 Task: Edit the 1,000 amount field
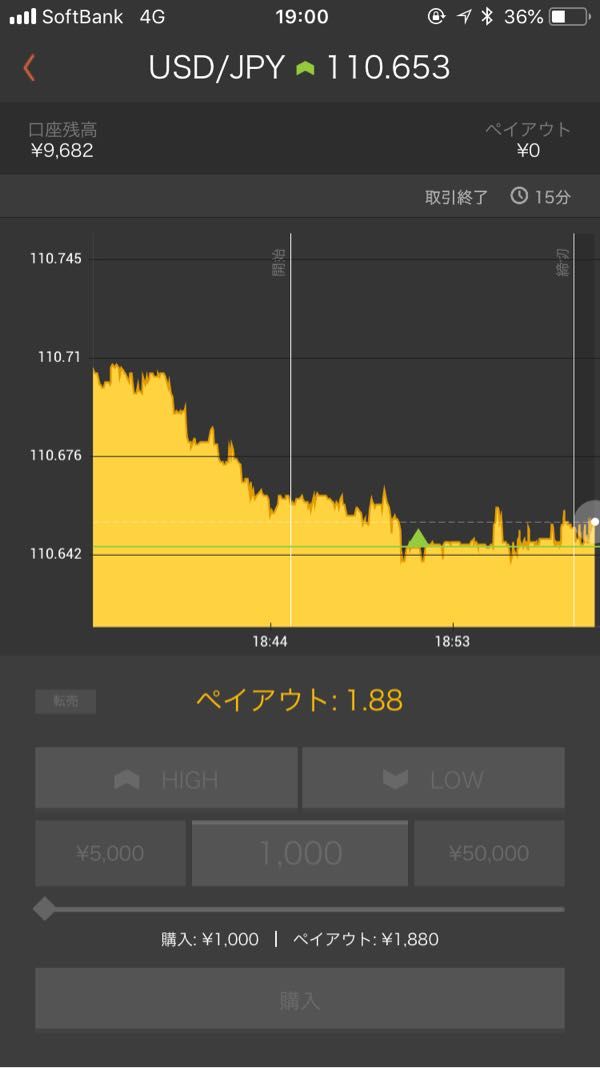(300, 853)
